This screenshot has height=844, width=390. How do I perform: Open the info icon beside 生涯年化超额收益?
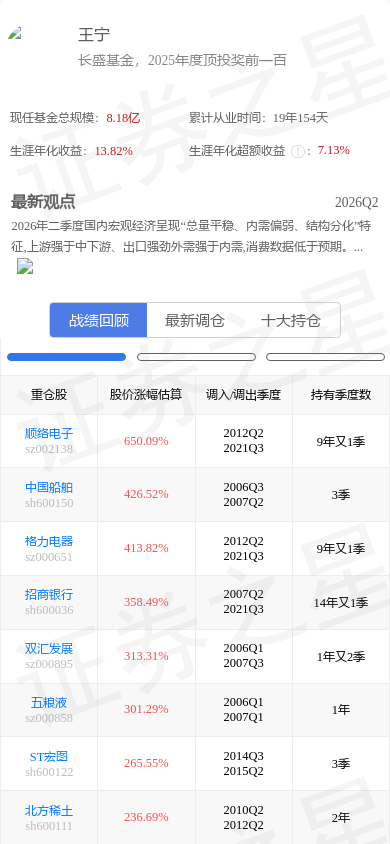coord(297,152)
